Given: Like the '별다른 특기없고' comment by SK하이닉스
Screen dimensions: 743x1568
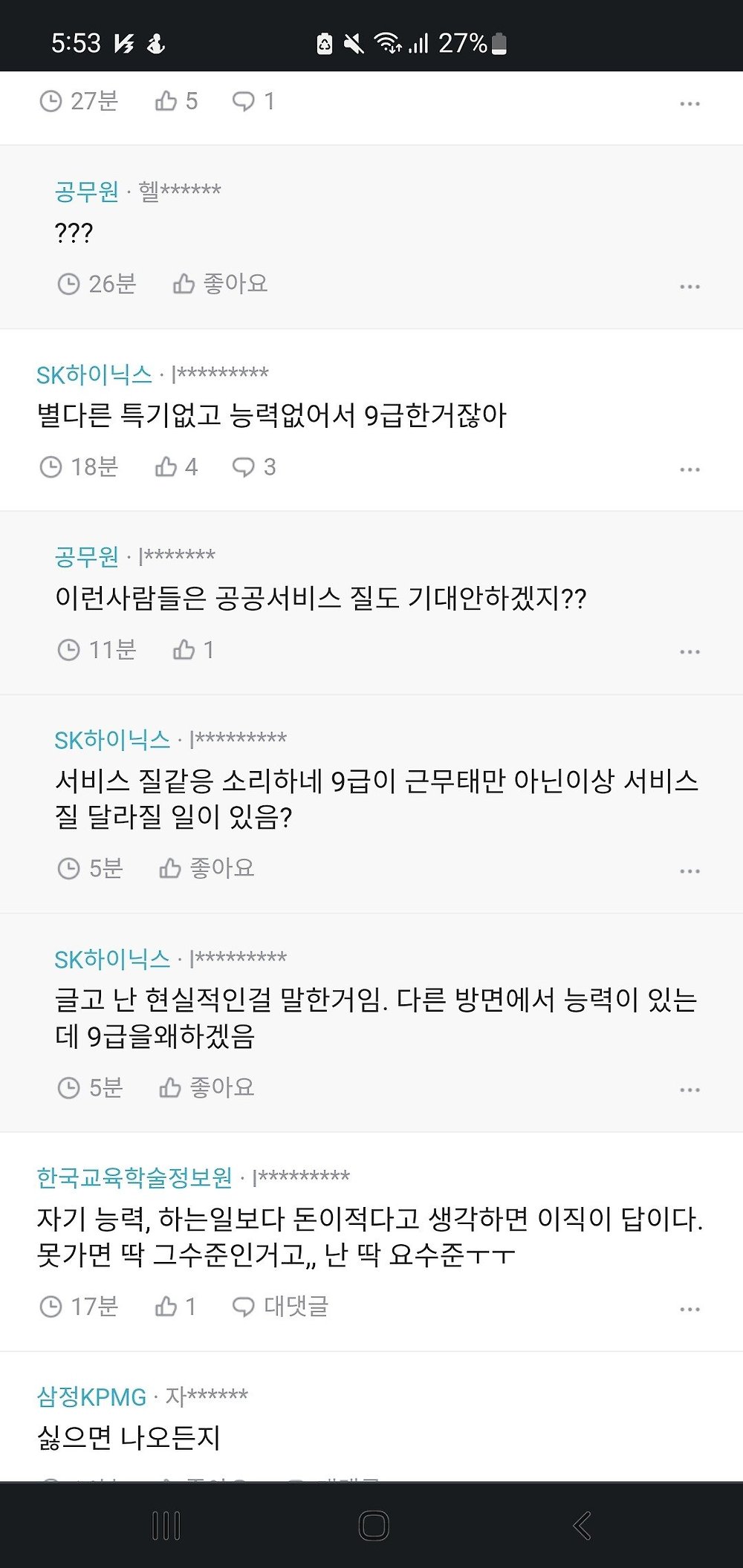Looking at the screenshot, I should (x=176, y=466).
